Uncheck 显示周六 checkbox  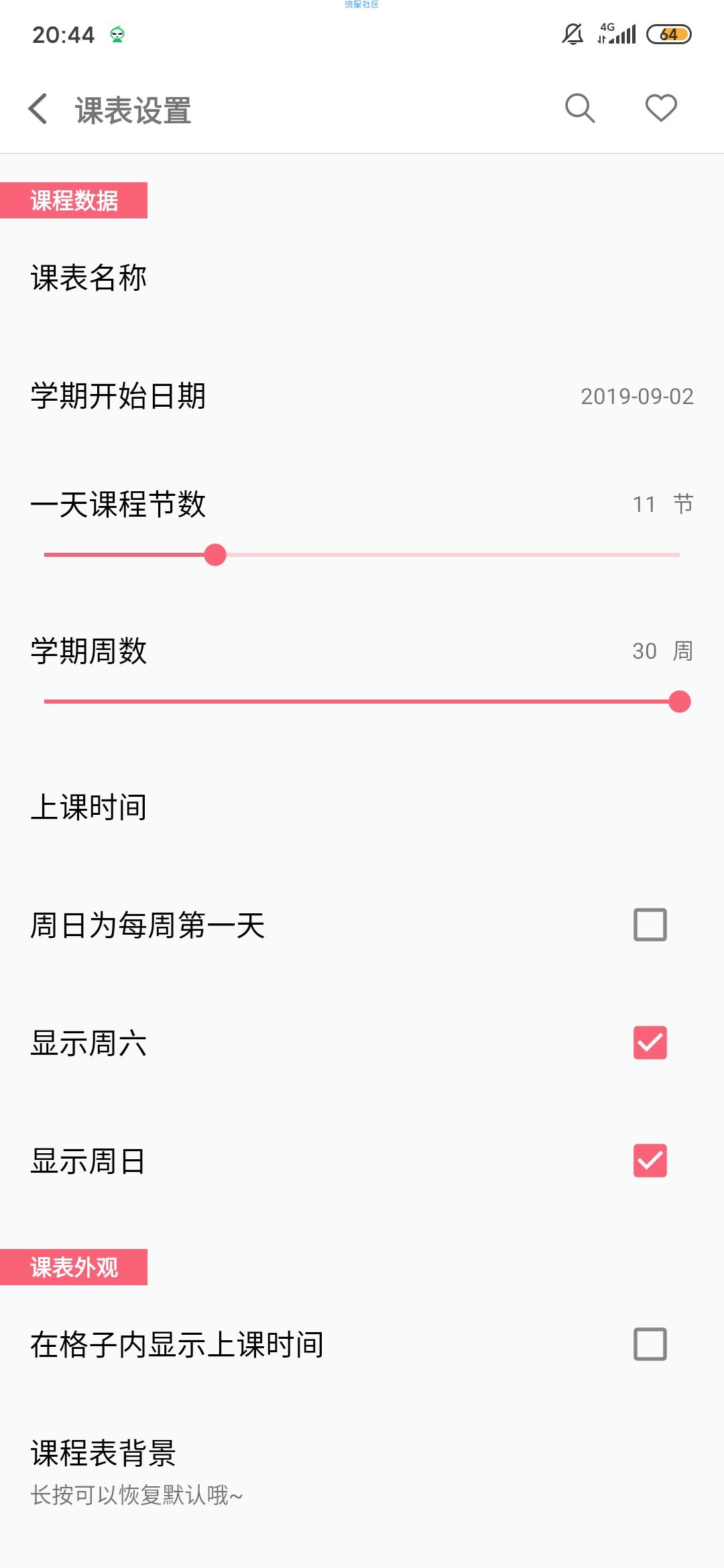pos(650,1043)
